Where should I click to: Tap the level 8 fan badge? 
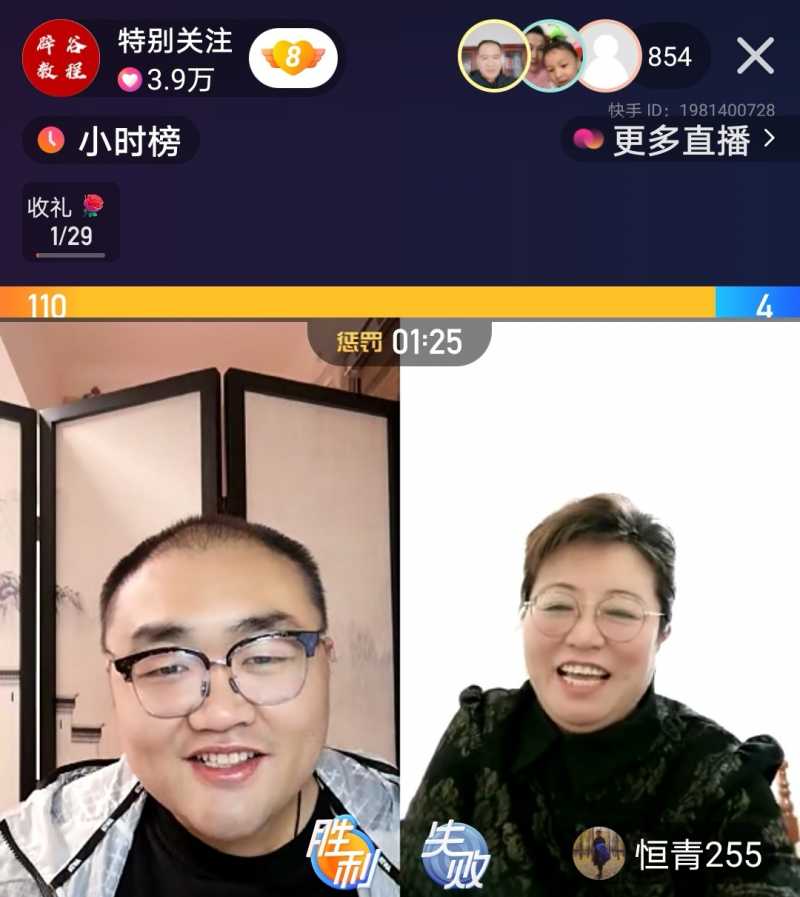click(x=292, y=57)
